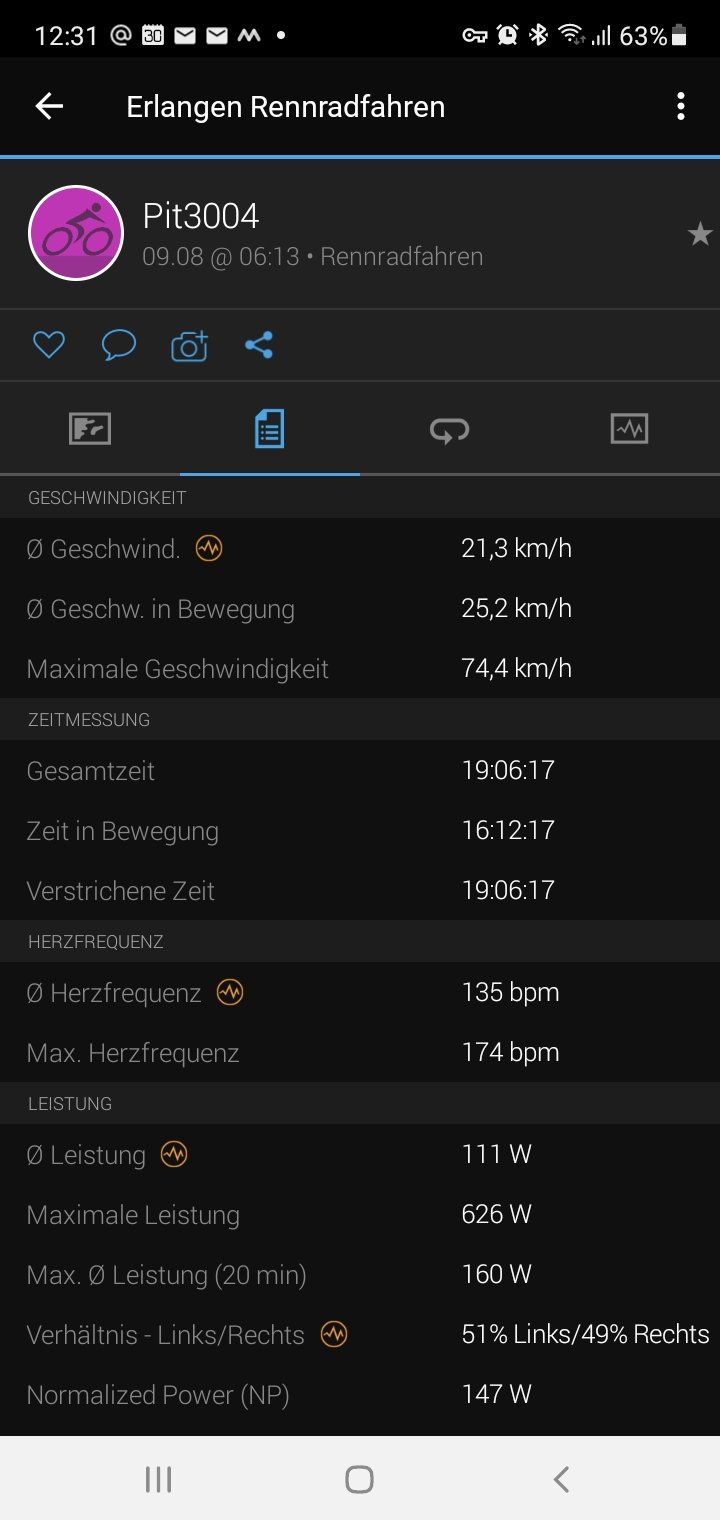Open Pit3004's profile picture
The height and width of the screenshot is (1520, 720).
pyautogui.click(x=76, y=233)
